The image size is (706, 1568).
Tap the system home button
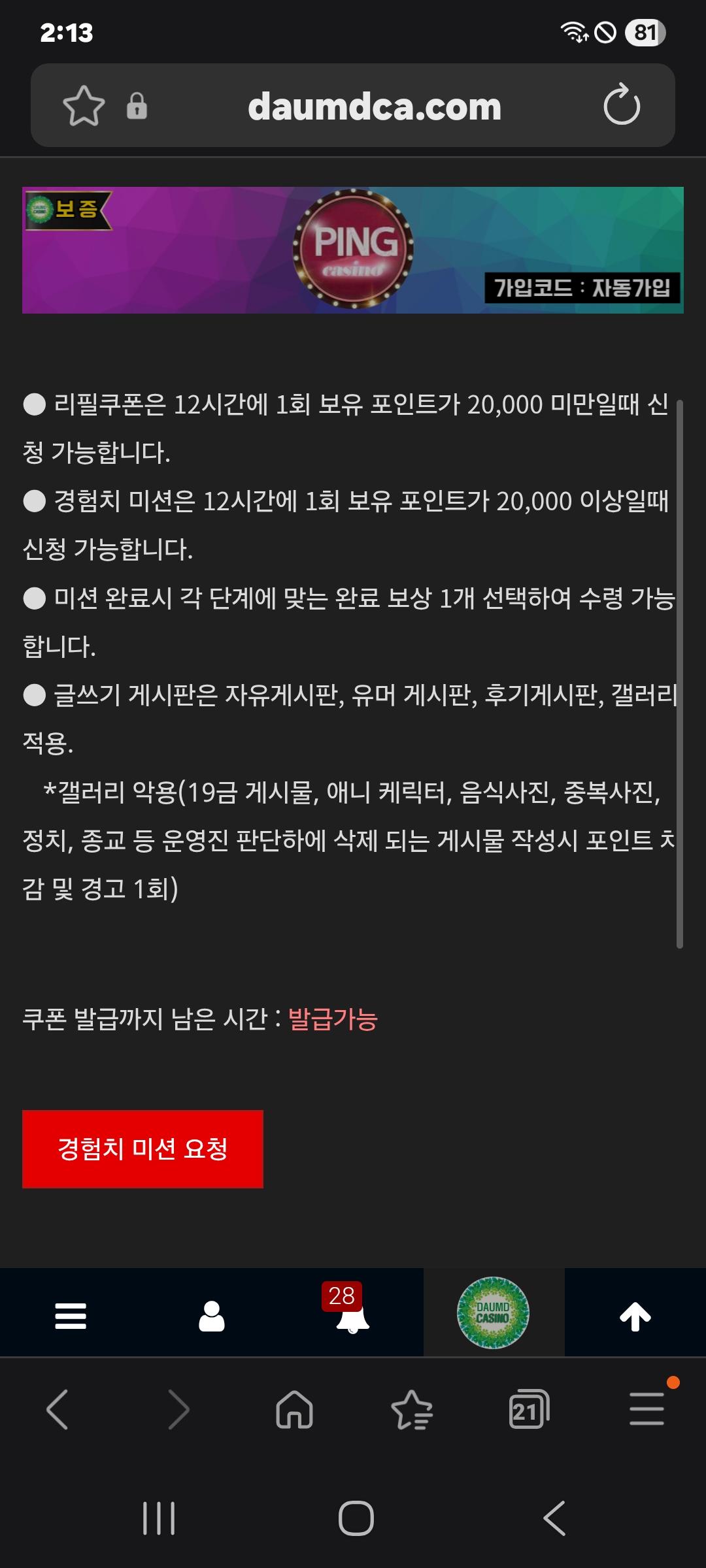click(x=356, y=1518)
